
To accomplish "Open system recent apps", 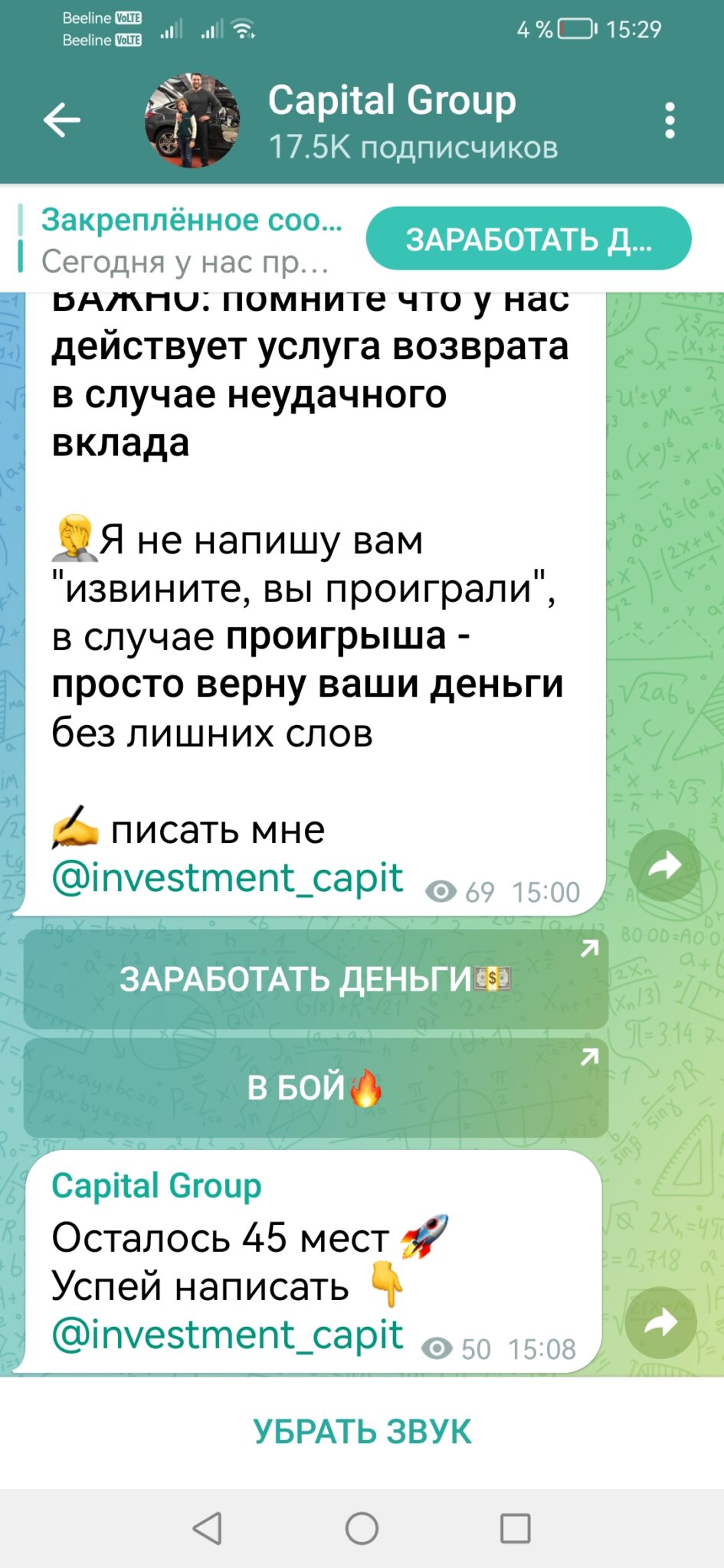I will (x=516, y=1528).
